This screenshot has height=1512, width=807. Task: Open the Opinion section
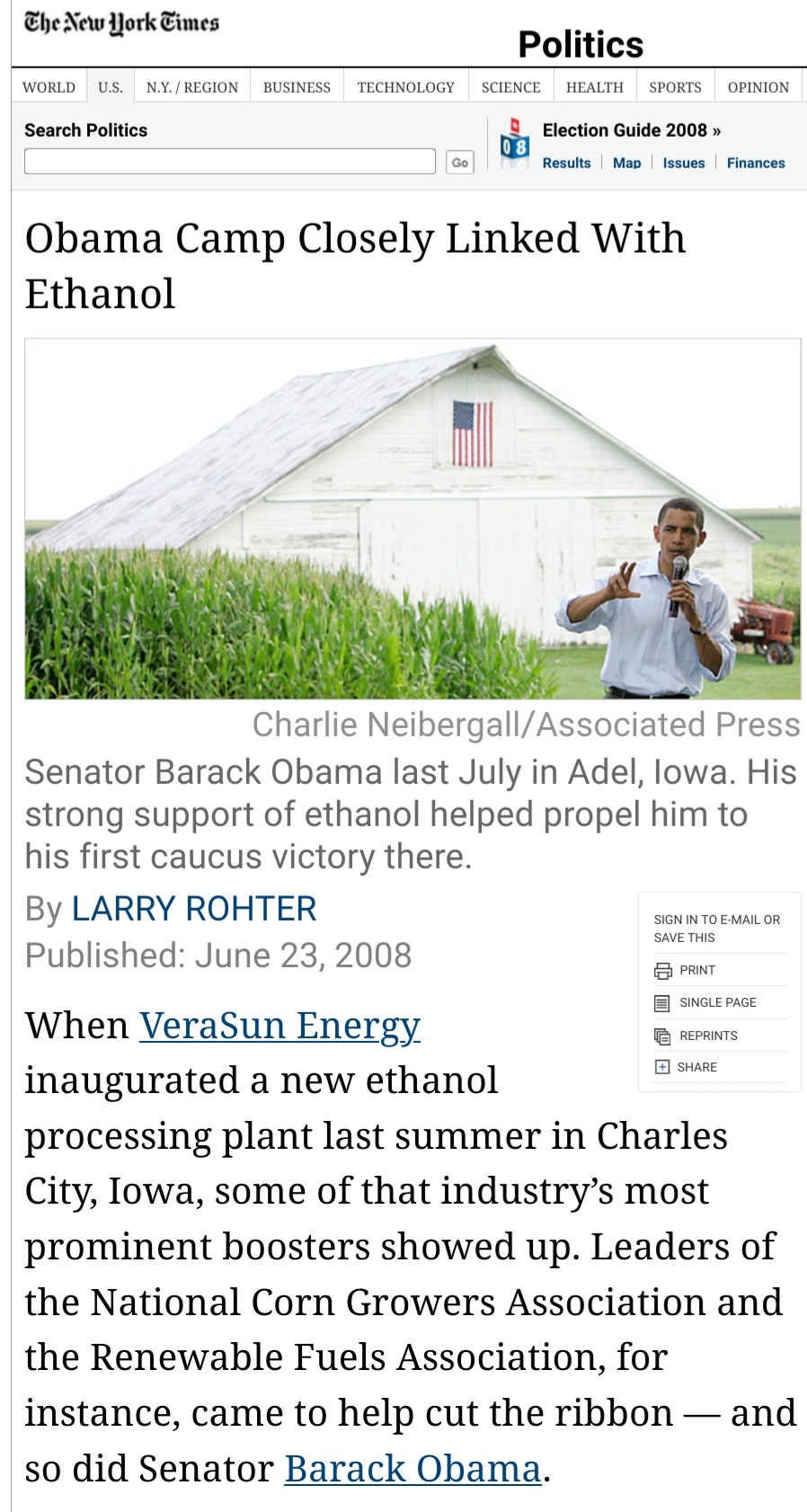[x=758, y=87]
